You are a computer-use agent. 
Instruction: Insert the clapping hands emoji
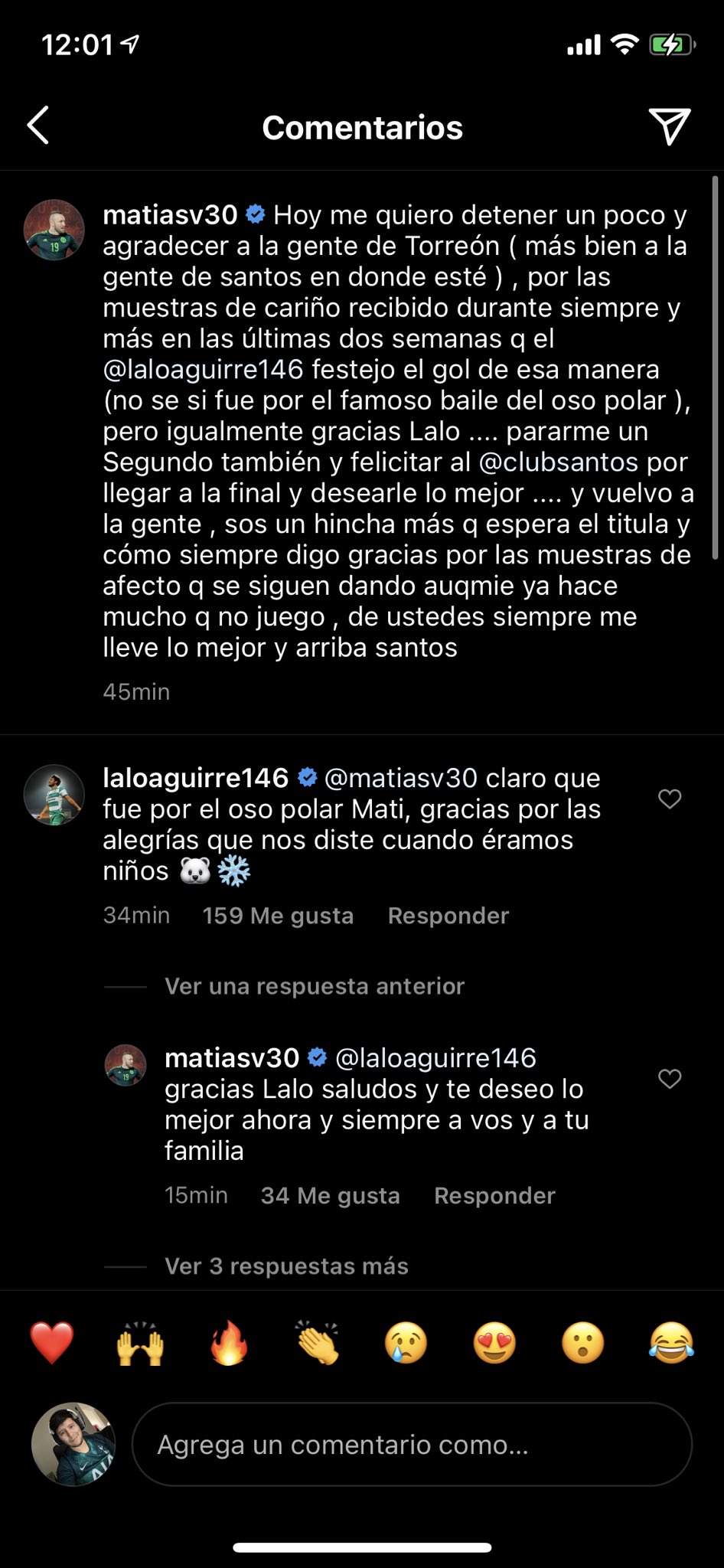[318, 1343]
